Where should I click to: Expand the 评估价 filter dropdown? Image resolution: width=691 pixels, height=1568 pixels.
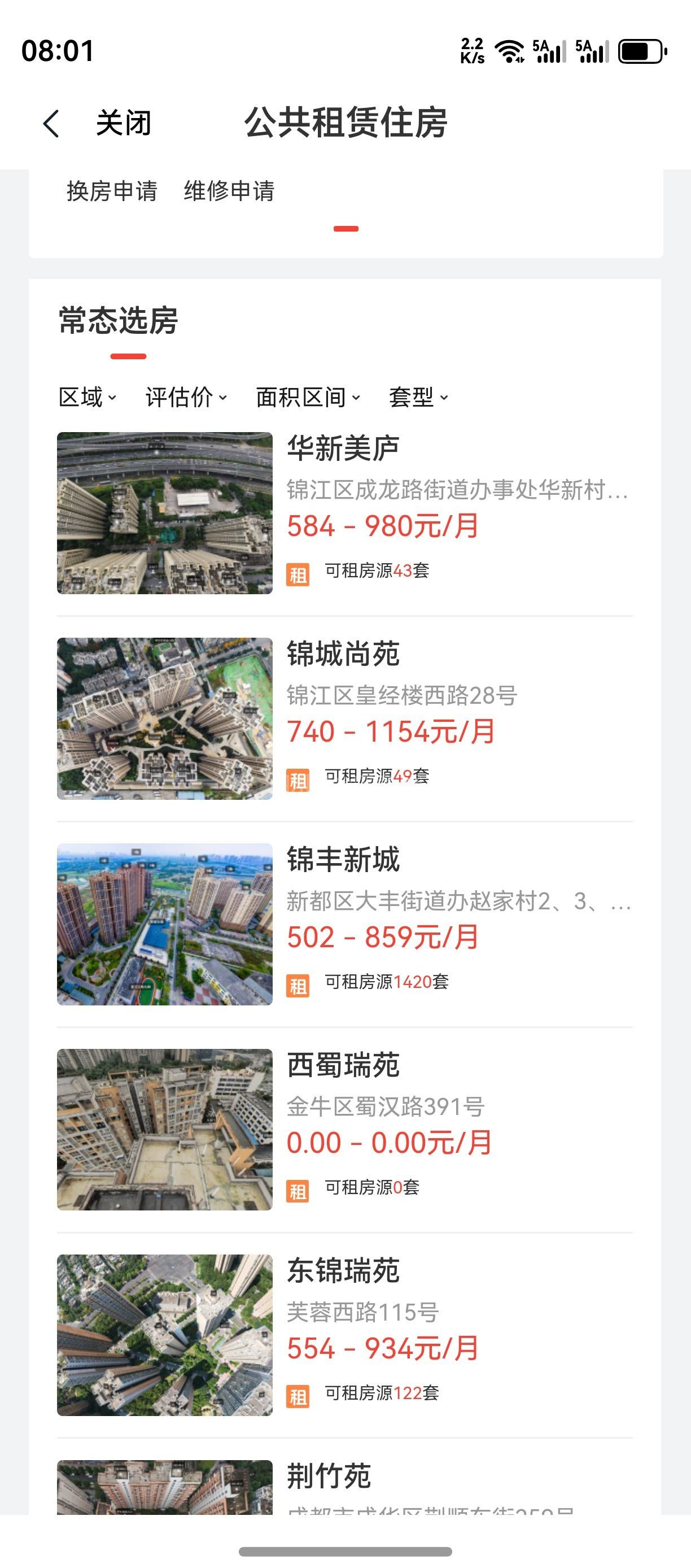click(x=186, y=398)
